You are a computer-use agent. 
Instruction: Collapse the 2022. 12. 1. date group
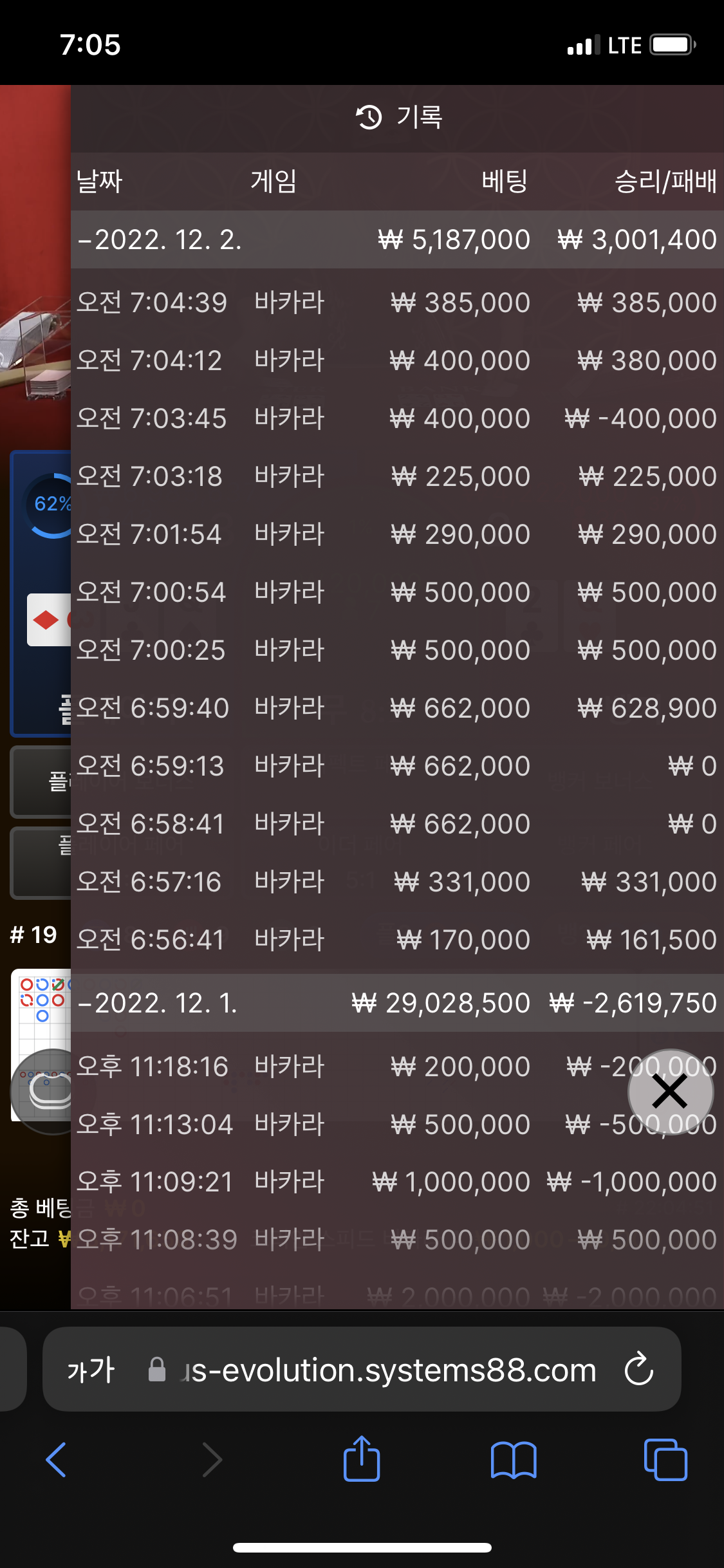397,1003
